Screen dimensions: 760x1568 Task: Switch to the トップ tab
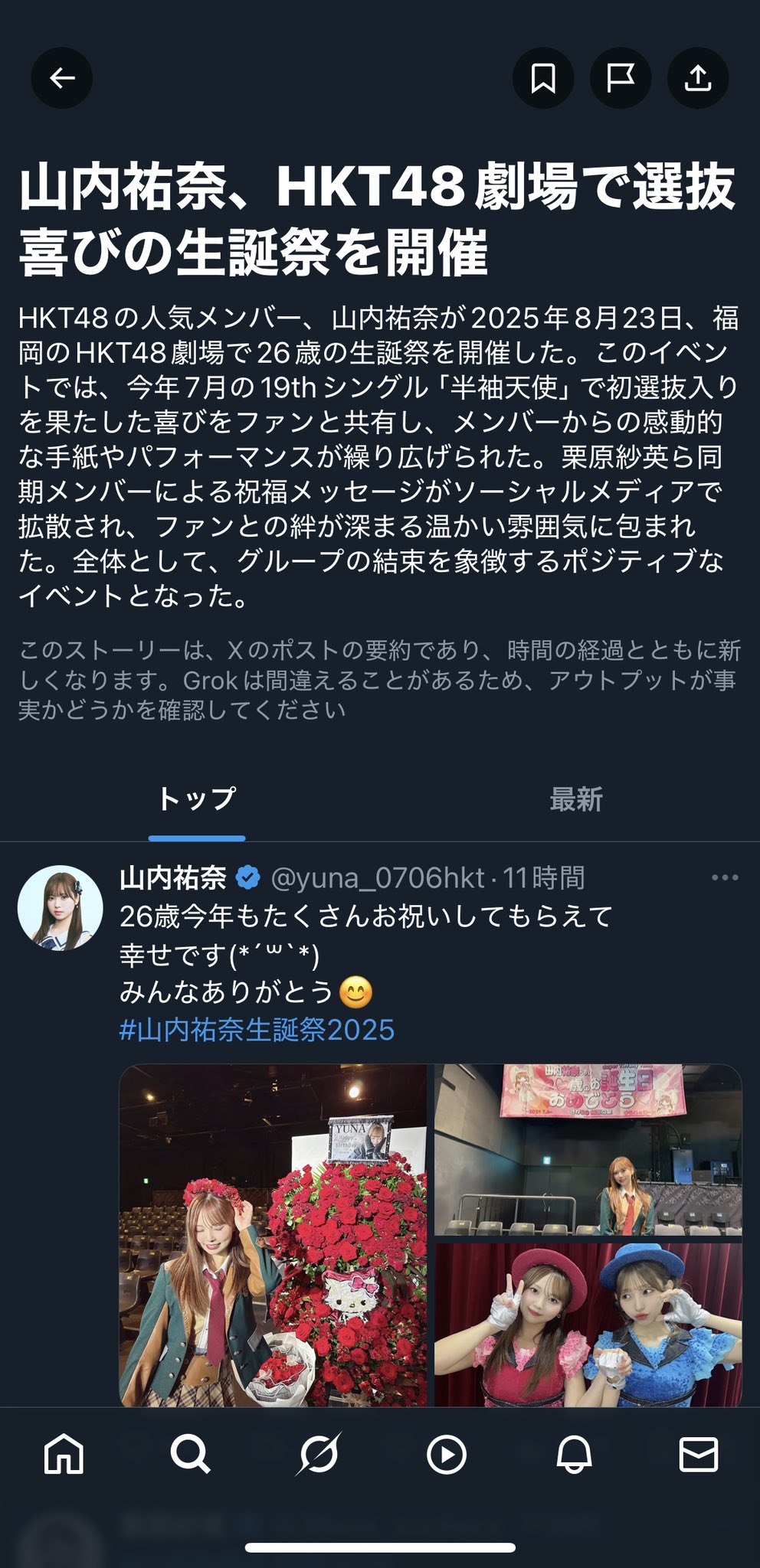click(x=197, y=799)
